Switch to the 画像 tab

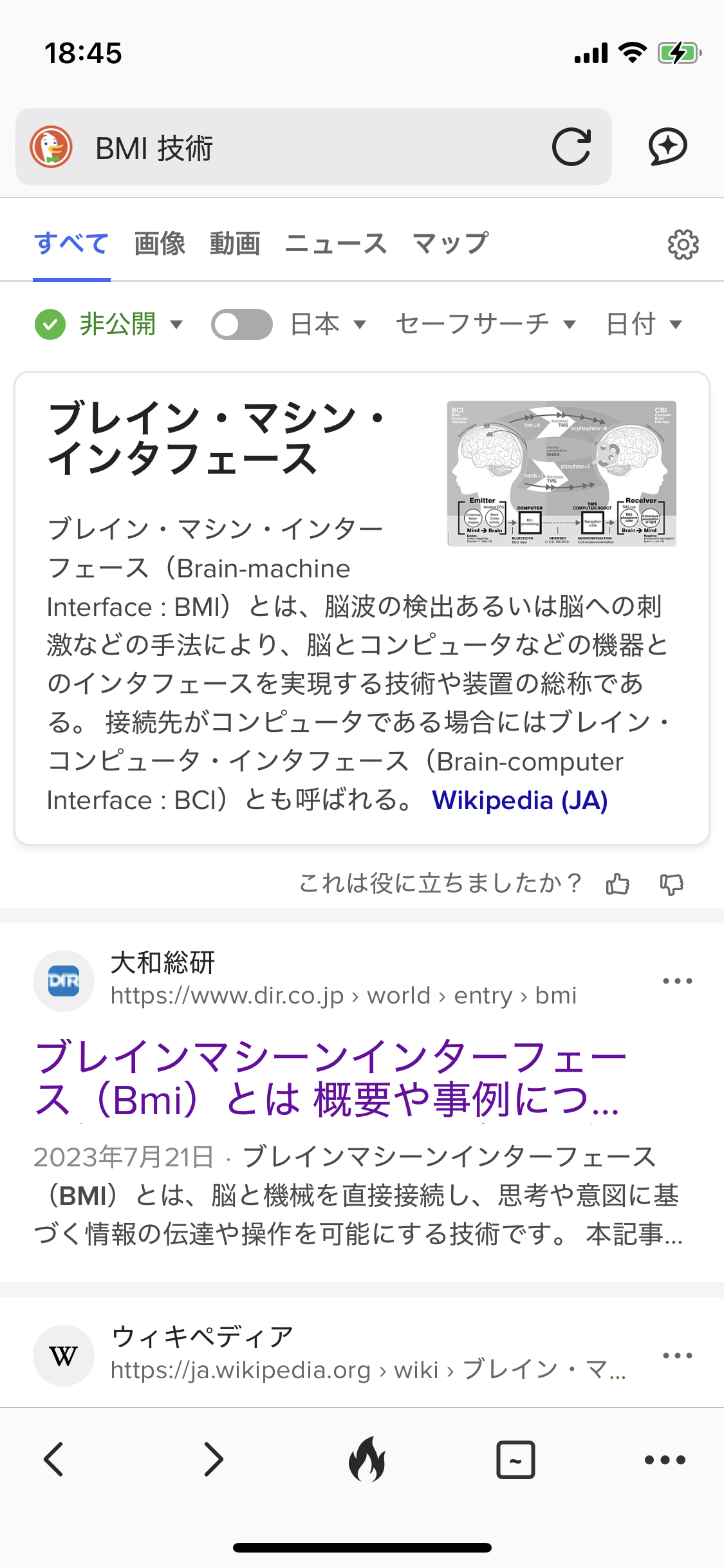point(160,244)
